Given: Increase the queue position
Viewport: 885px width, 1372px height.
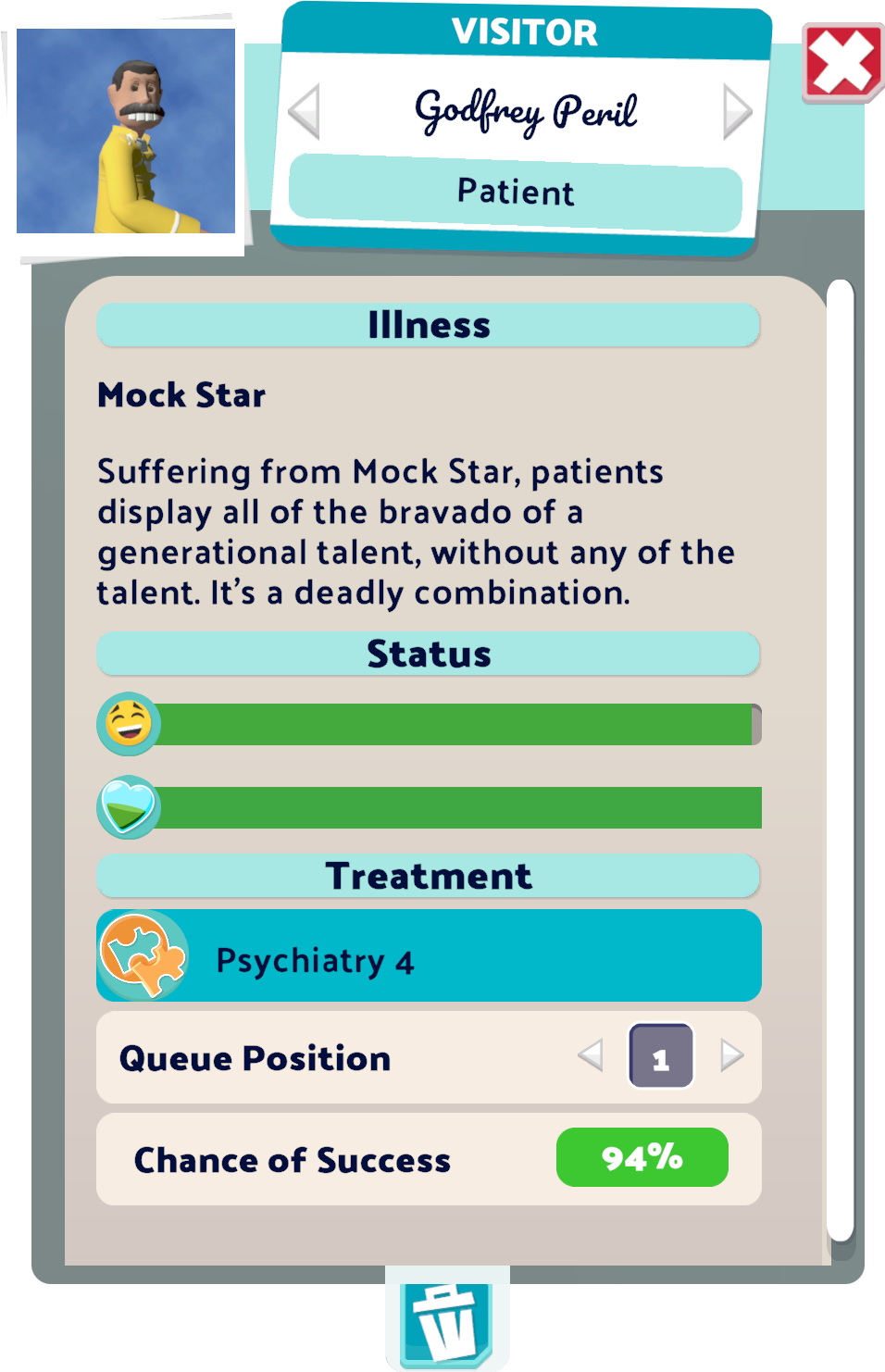Looking at the screenshot, I should click(731, 1055).
